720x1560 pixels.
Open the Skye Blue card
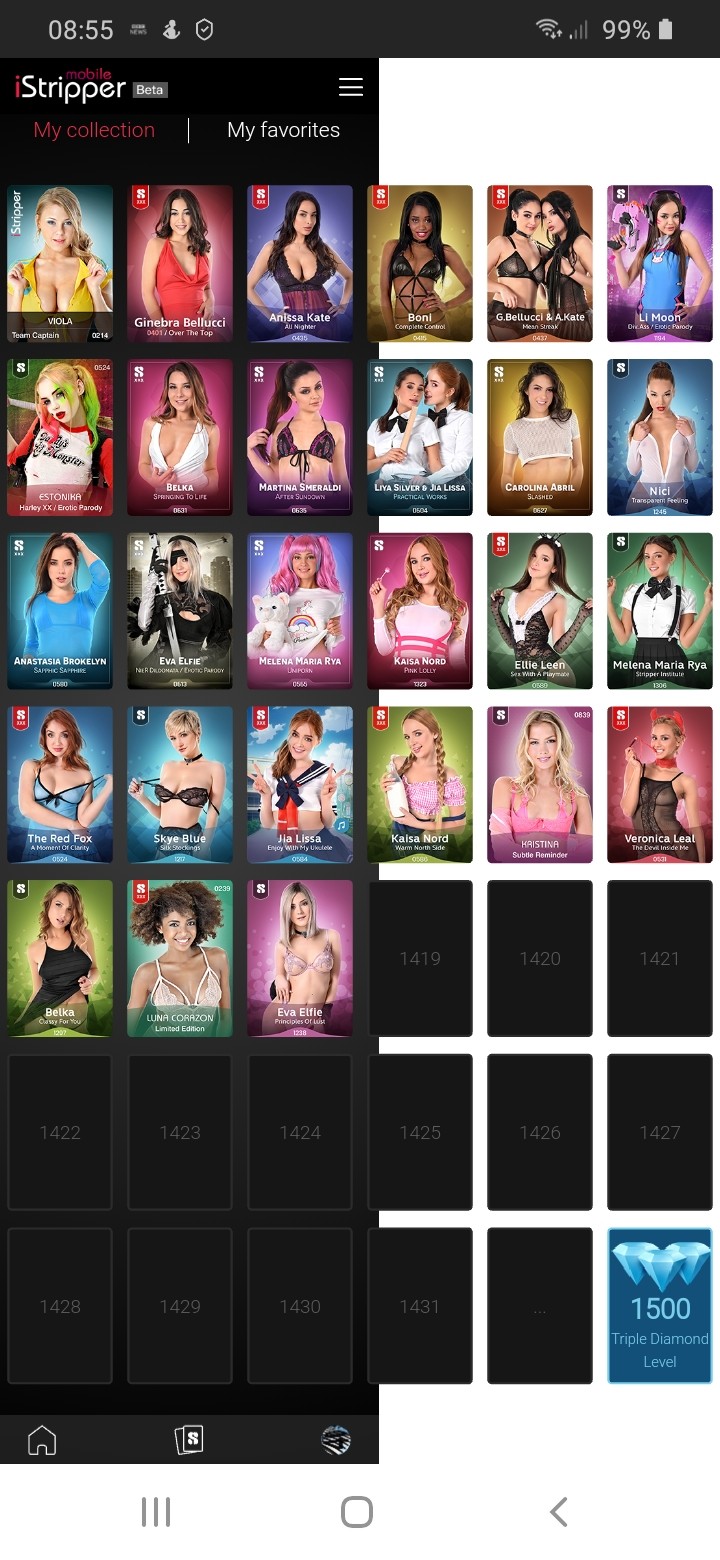[180, 786]
